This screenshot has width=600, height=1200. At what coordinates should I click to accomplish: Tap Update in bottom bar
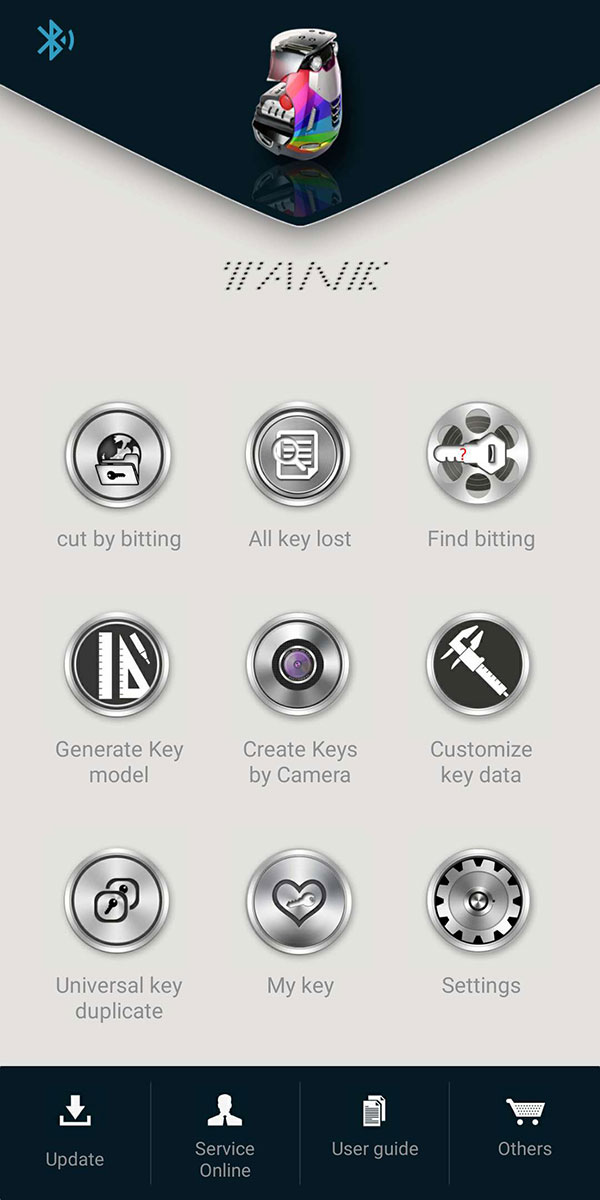coord(75,1131)
